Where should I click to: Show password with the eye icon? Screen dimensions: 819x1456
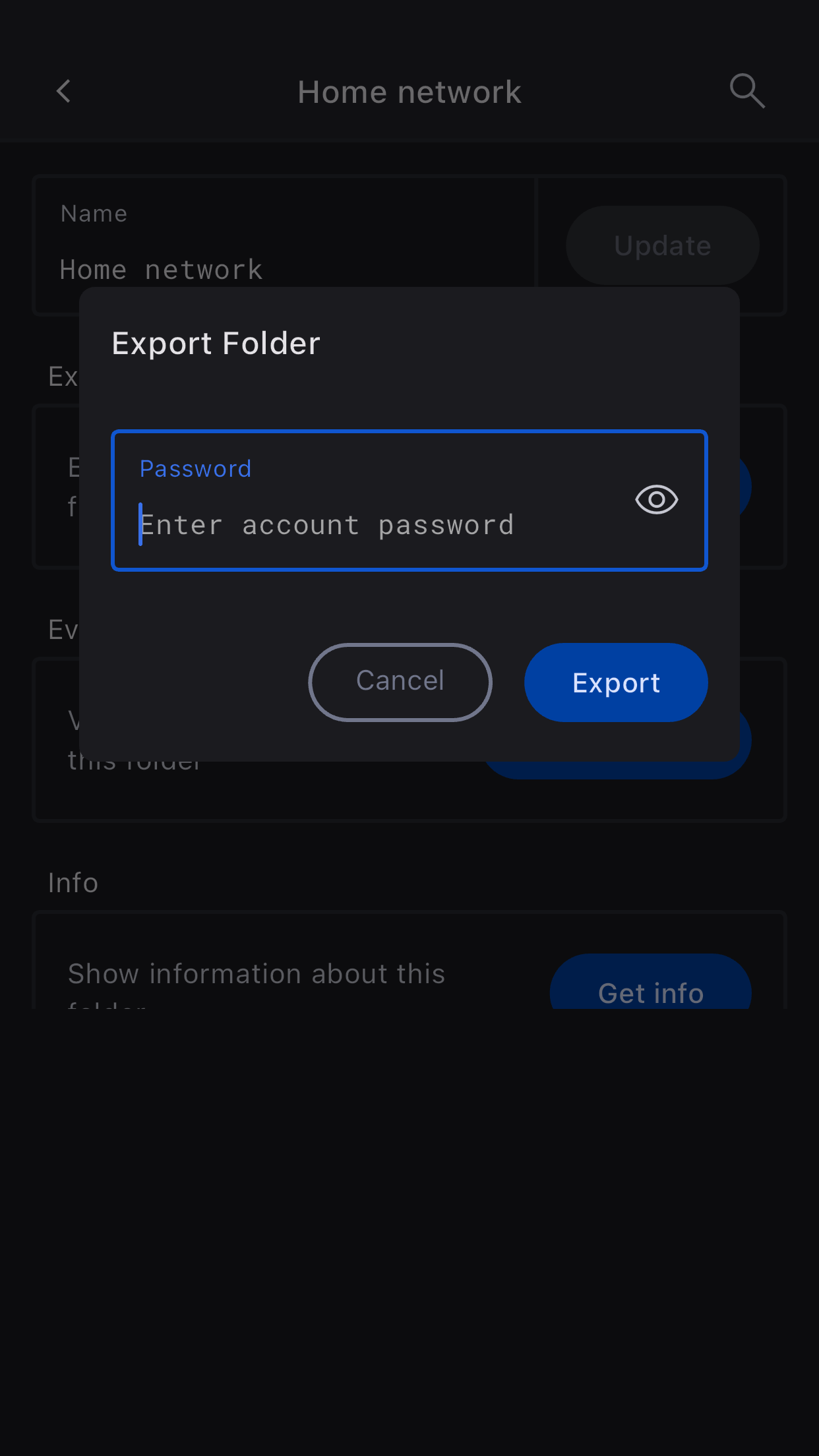(x=656, y=500)
